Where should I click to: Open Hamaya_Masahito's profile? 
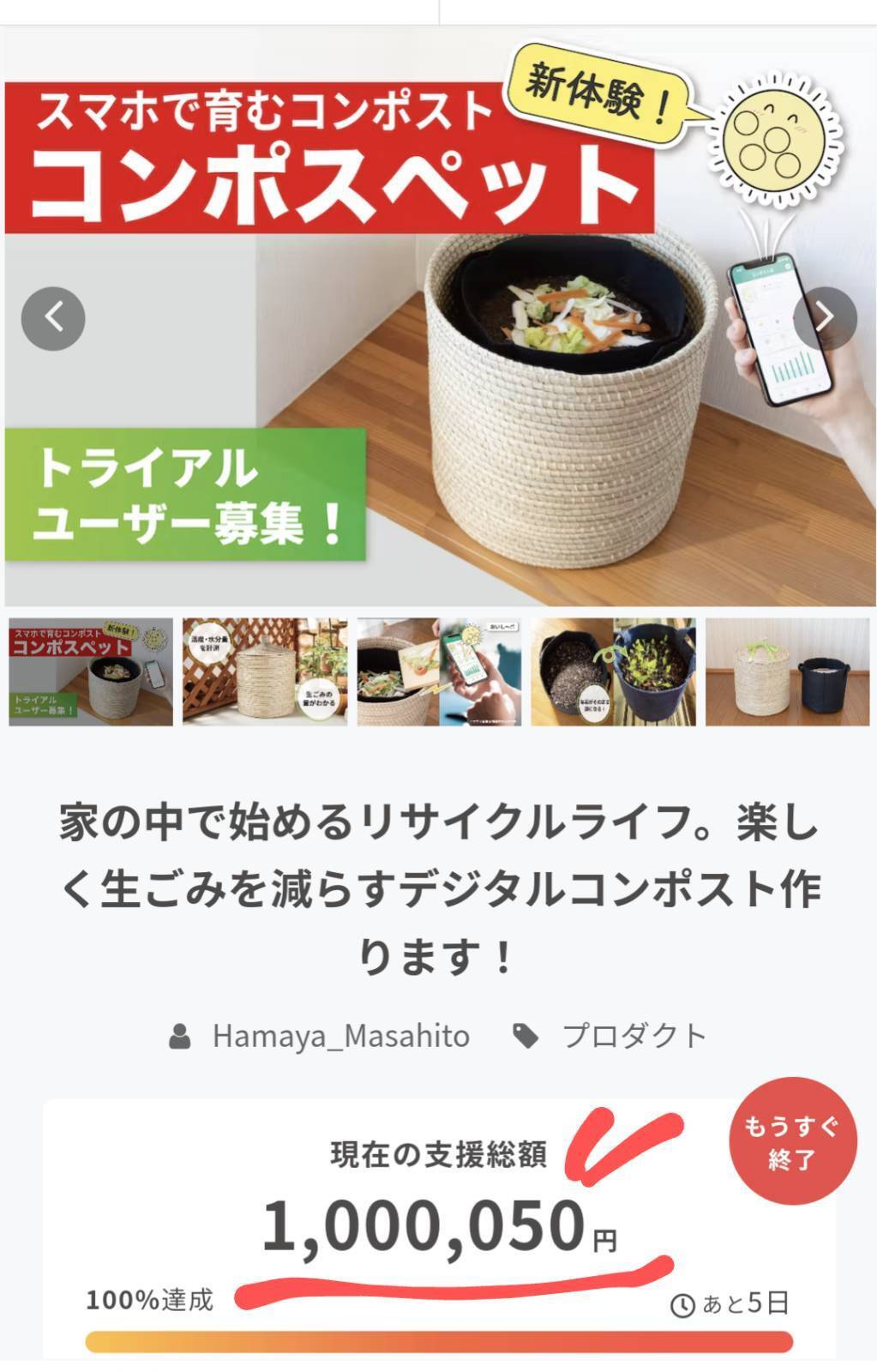pos(340,1036)
